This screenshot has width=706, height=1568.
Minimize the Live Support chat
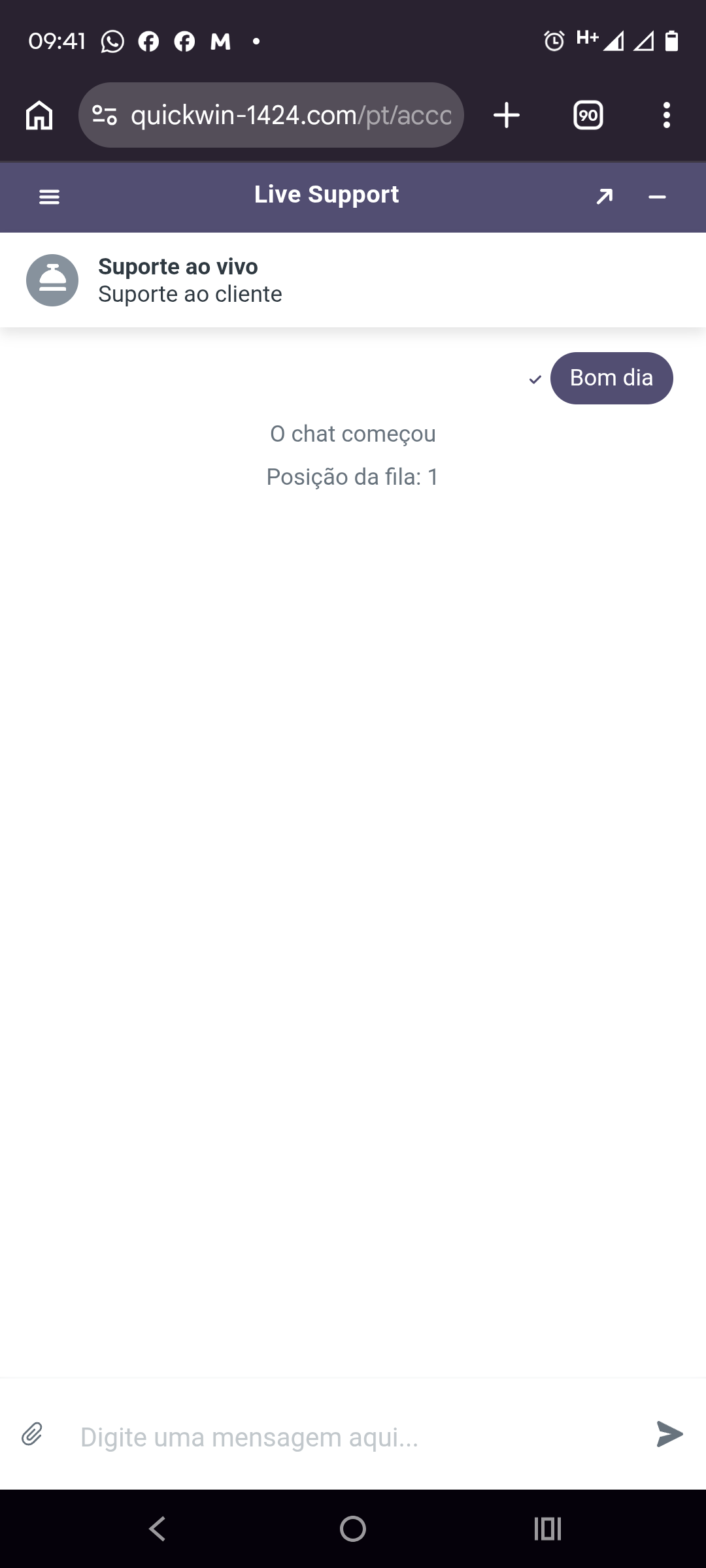[x=657, y=197]
